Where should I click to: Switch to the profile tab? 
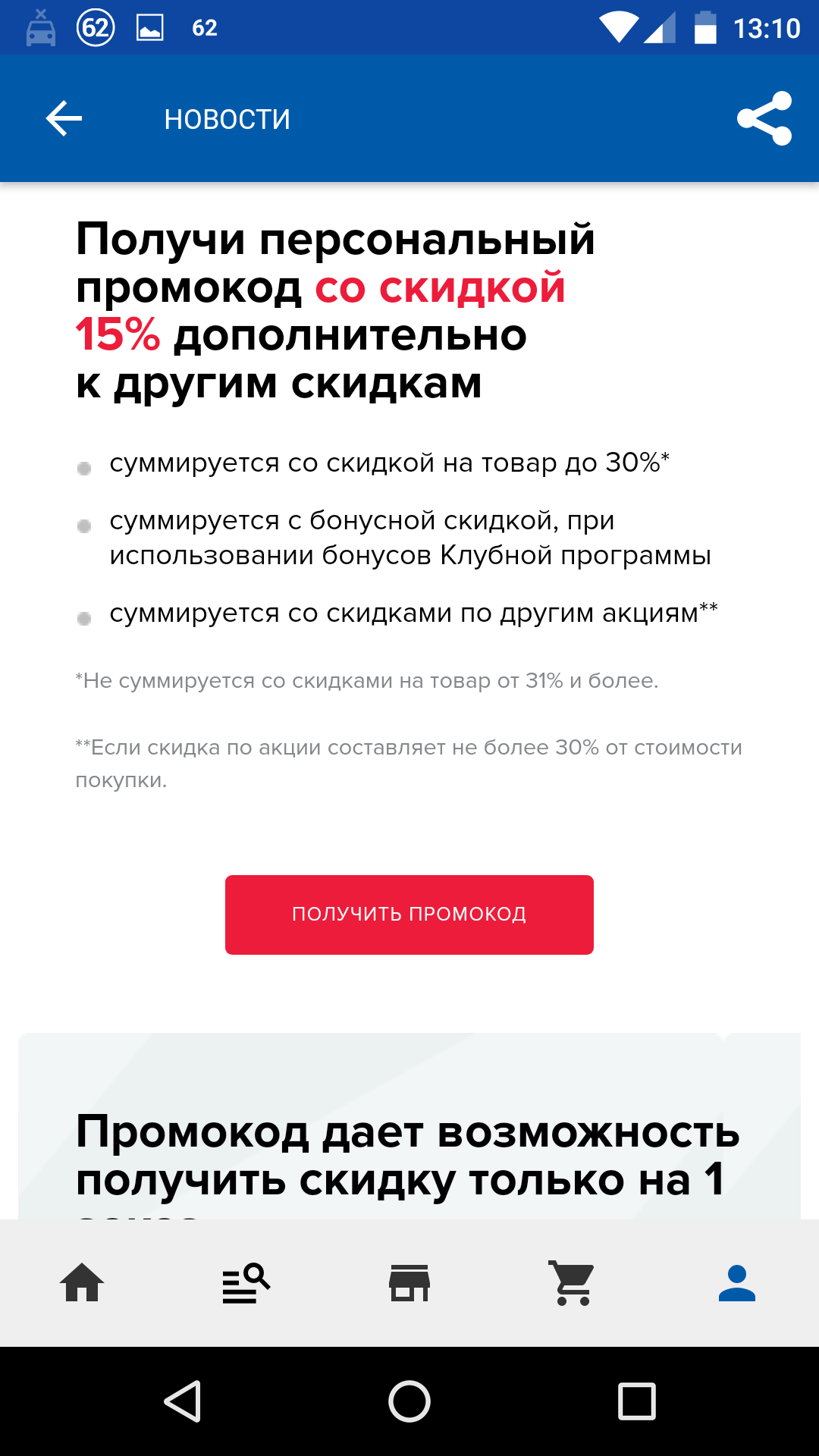click(737, 1283)
